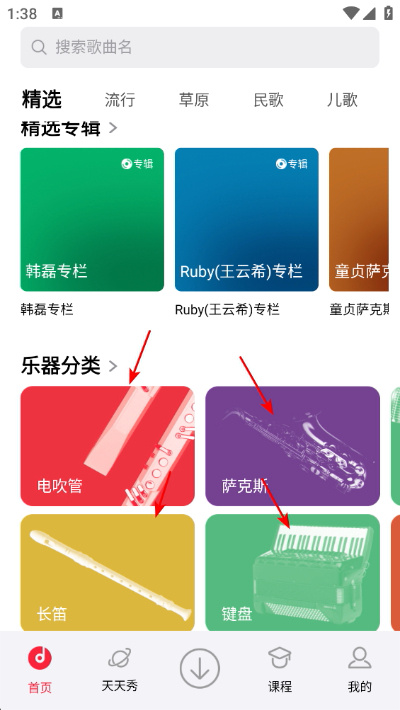
Task: Open the 长笛 instrument category
Action: coord(107,572)
